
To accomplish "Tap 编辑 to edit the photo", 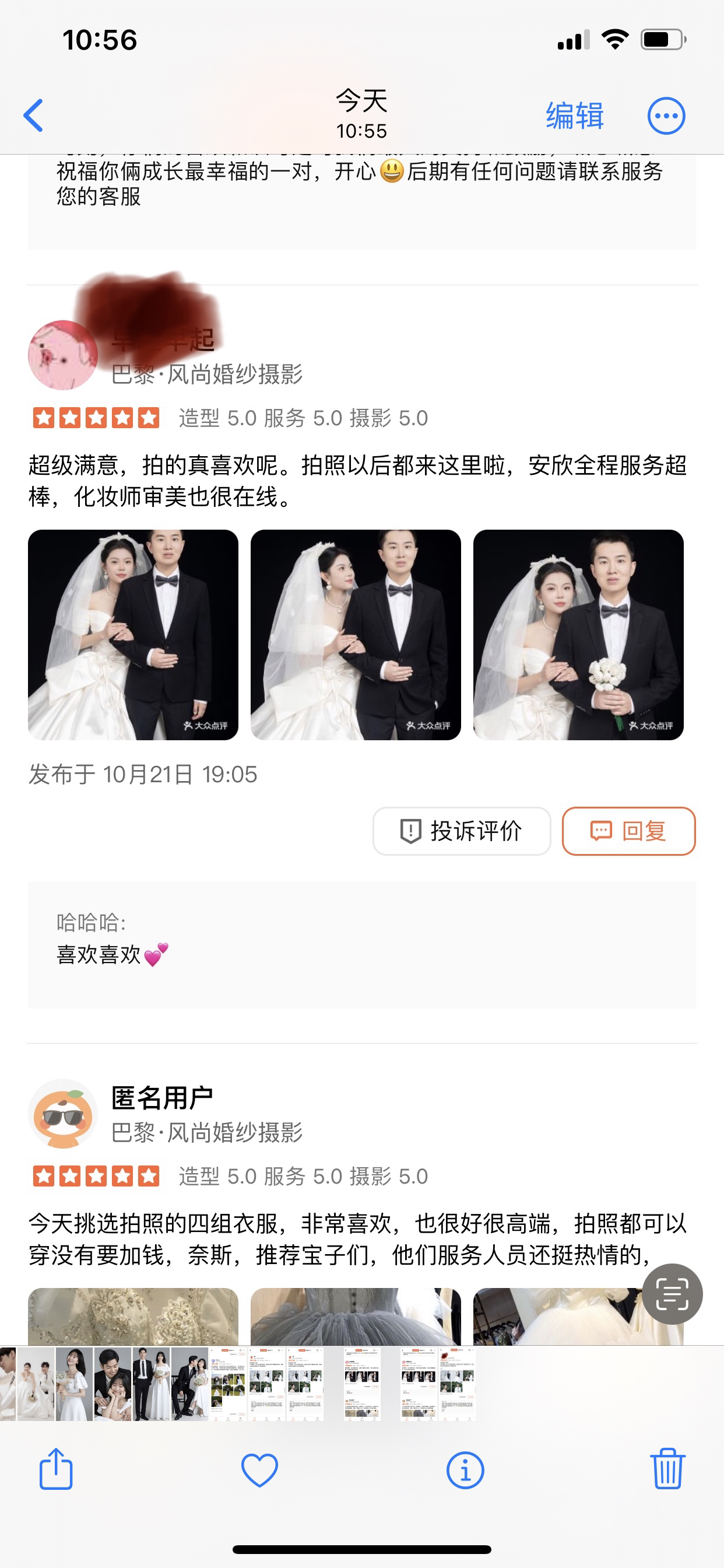I will click(574, 116).
